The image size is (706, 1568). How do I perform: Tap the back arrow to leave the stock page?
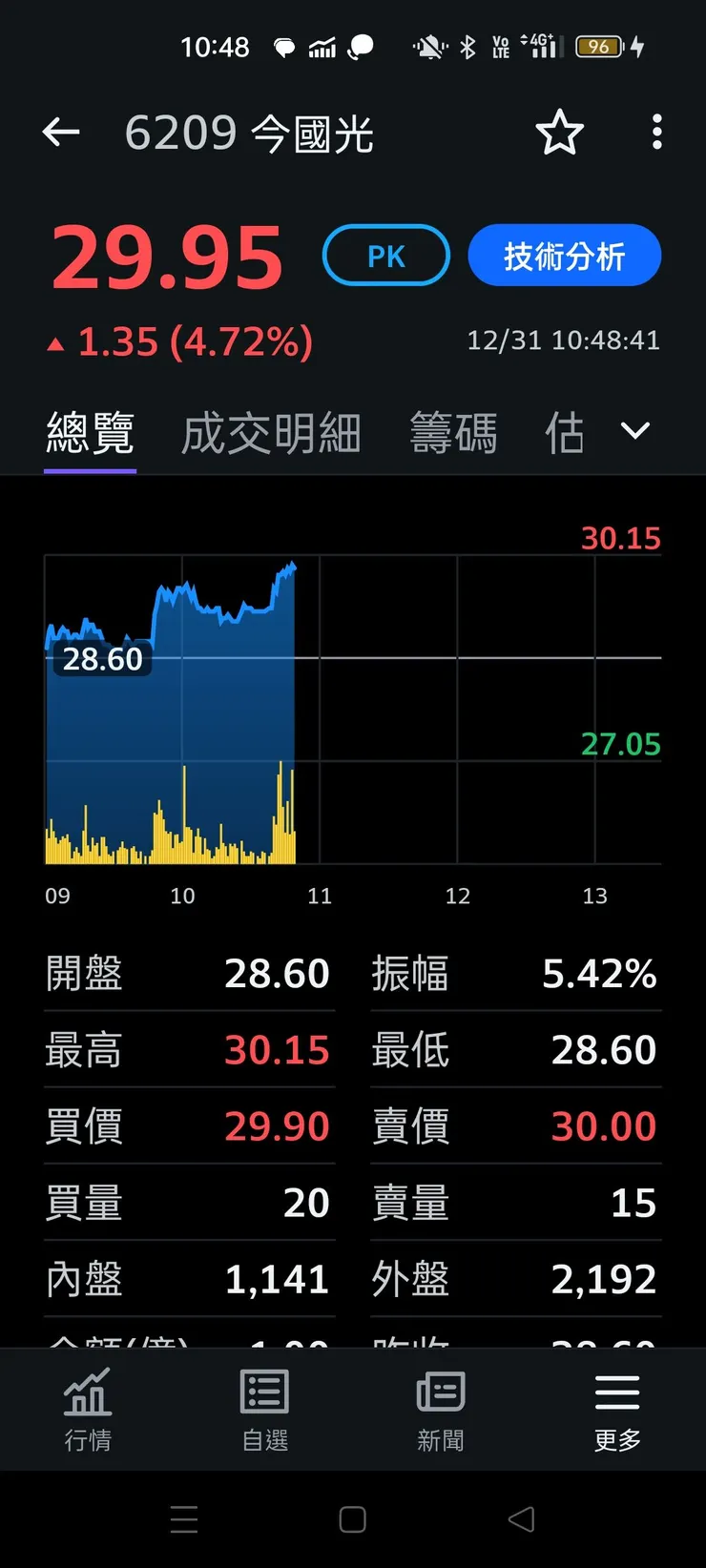(61, 132)
